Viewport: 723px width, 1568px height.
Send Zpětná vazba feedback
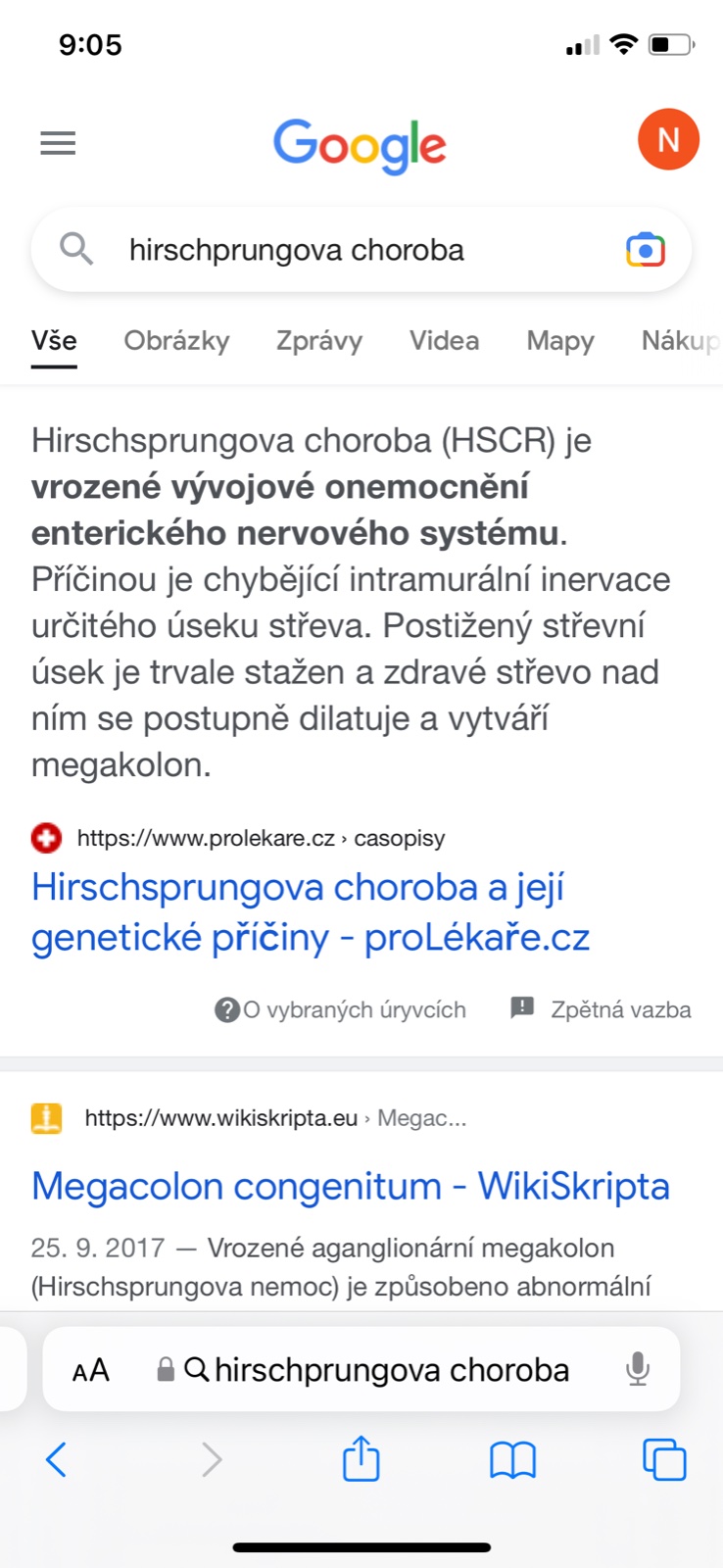602,1009
